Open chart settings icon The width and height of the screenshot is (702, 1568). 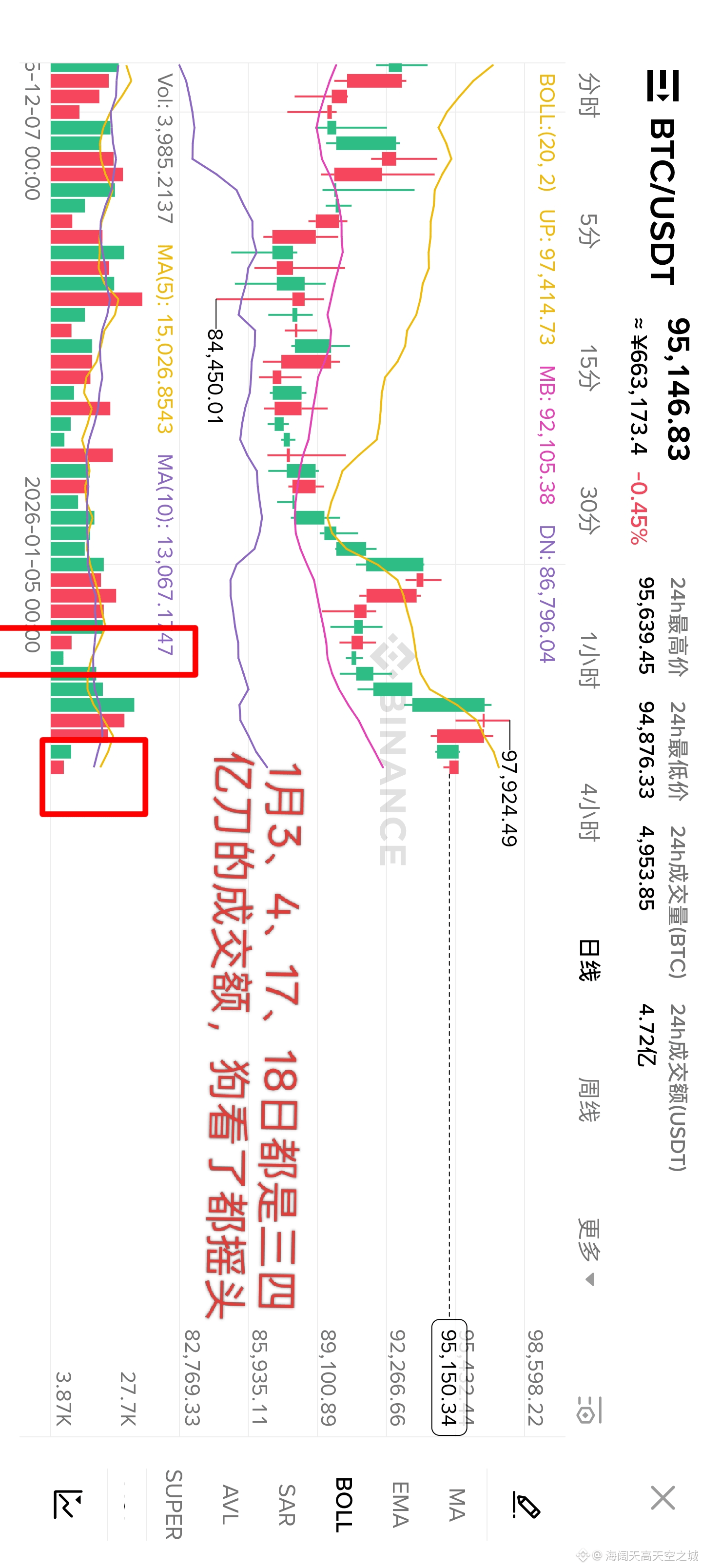588,1411
